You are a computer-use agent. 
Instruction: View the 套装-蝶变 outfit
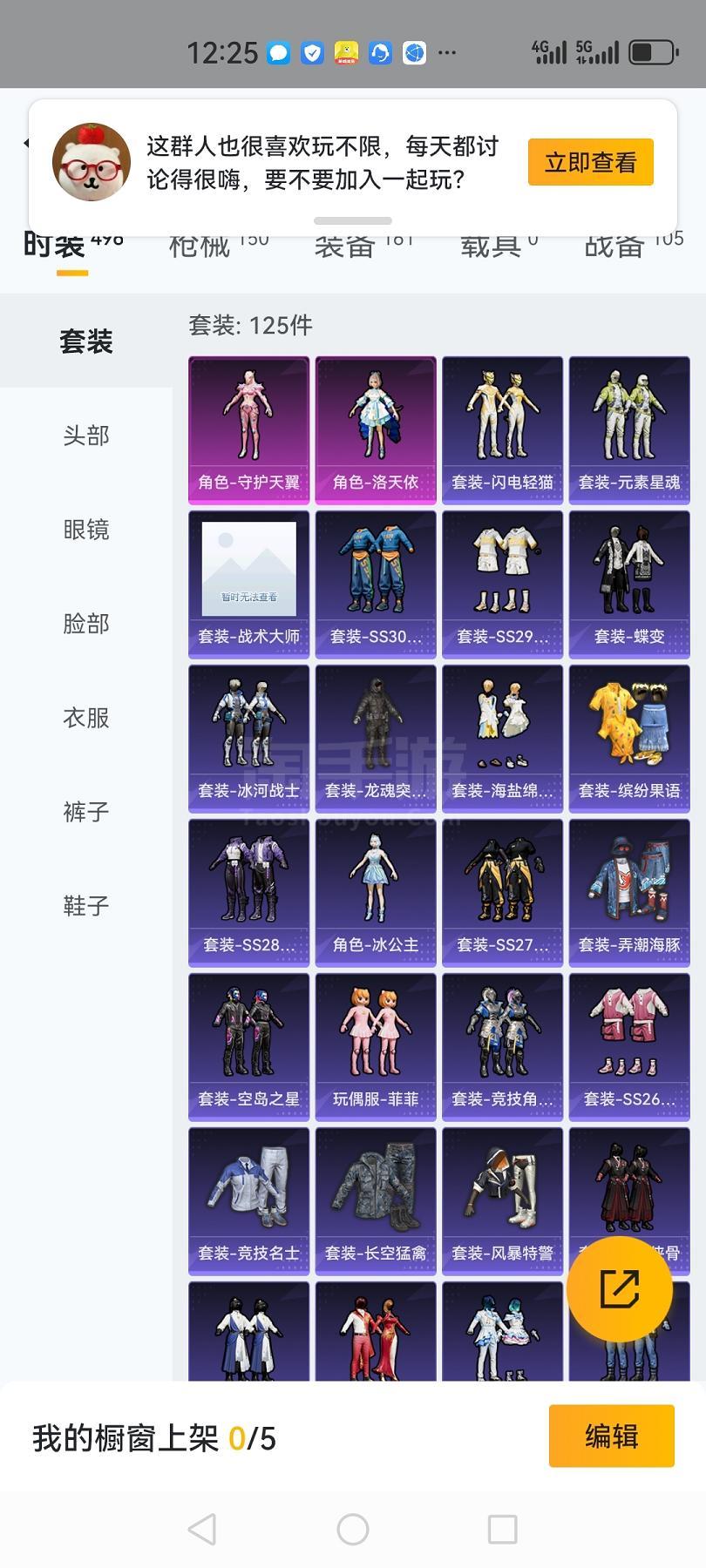[629, 584]
